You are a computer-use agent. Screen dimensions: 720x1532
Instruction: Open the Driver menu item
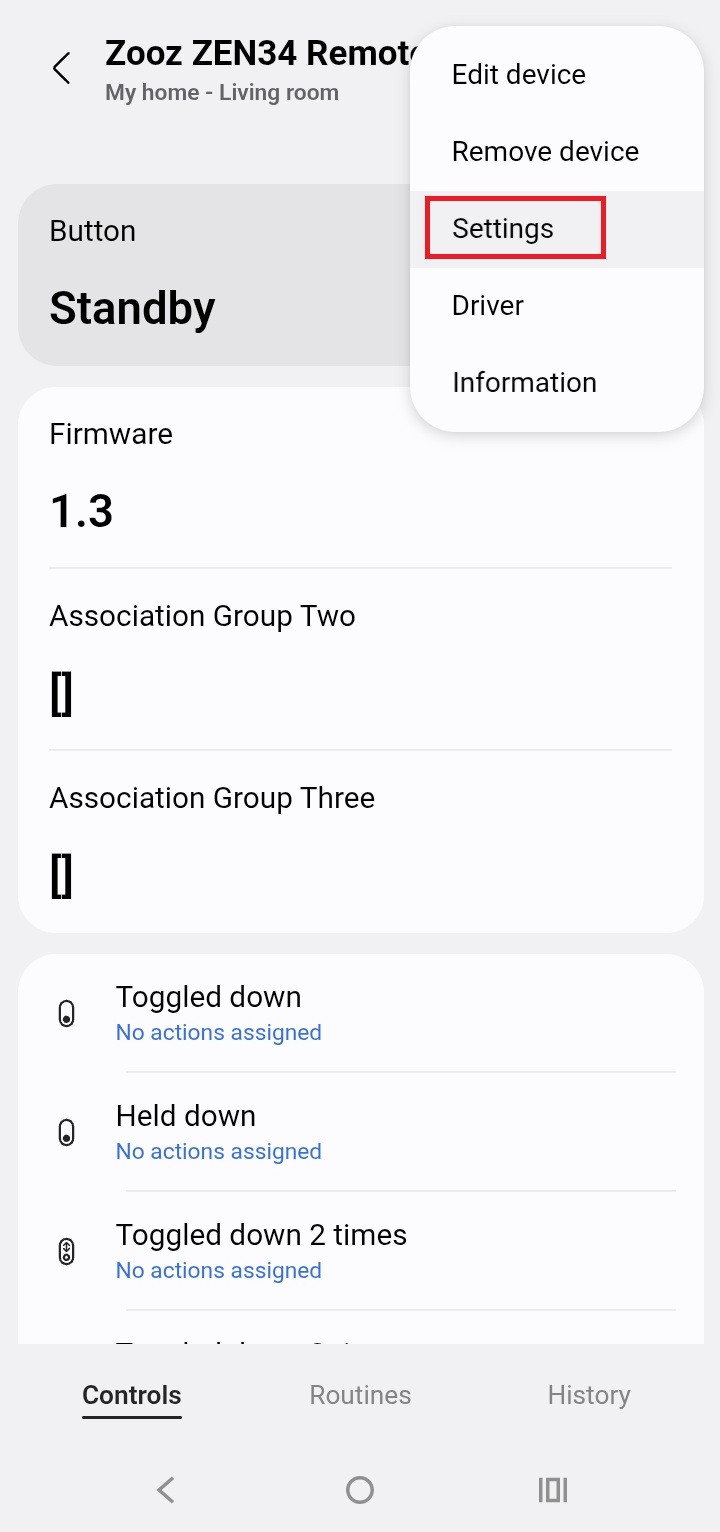(x=488, y=306)
